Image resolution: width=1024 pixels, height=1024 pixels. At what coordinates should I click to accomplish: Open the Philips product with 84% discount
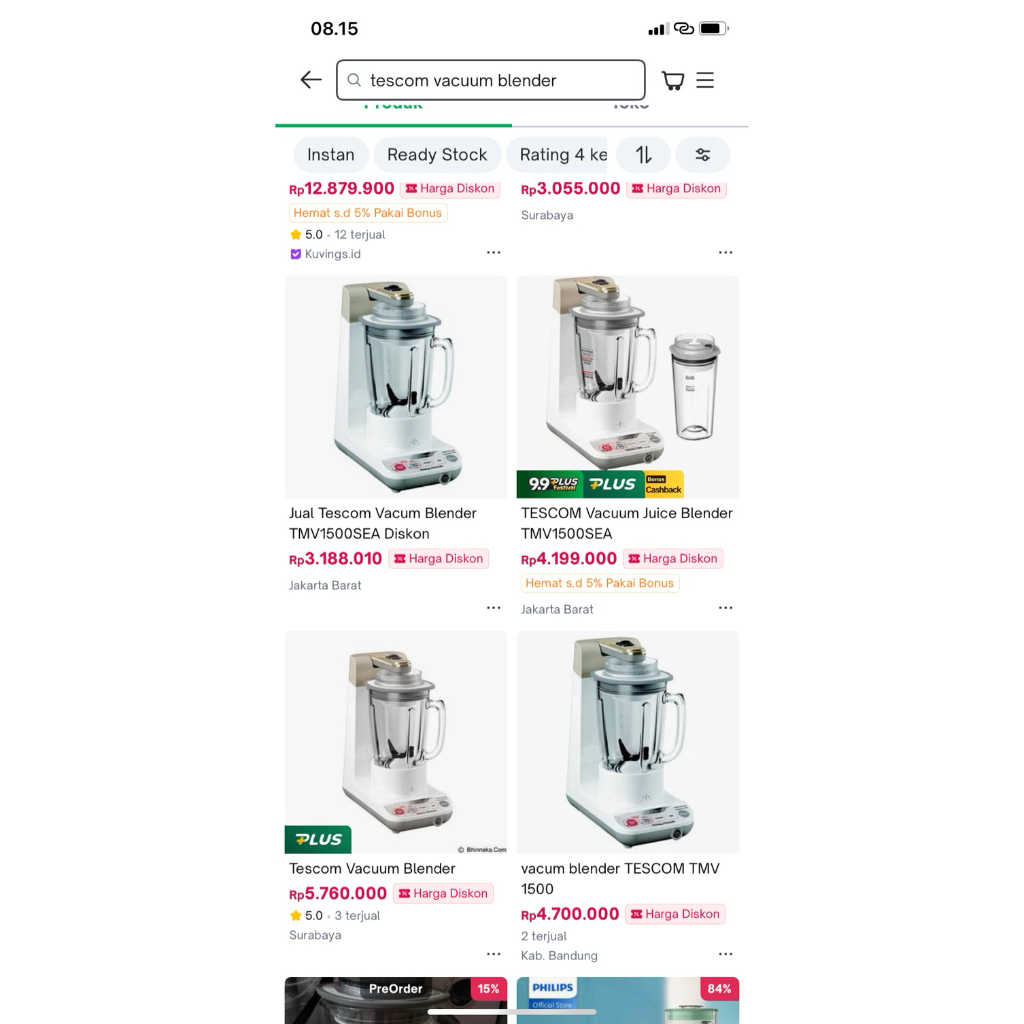point(627,1000)
